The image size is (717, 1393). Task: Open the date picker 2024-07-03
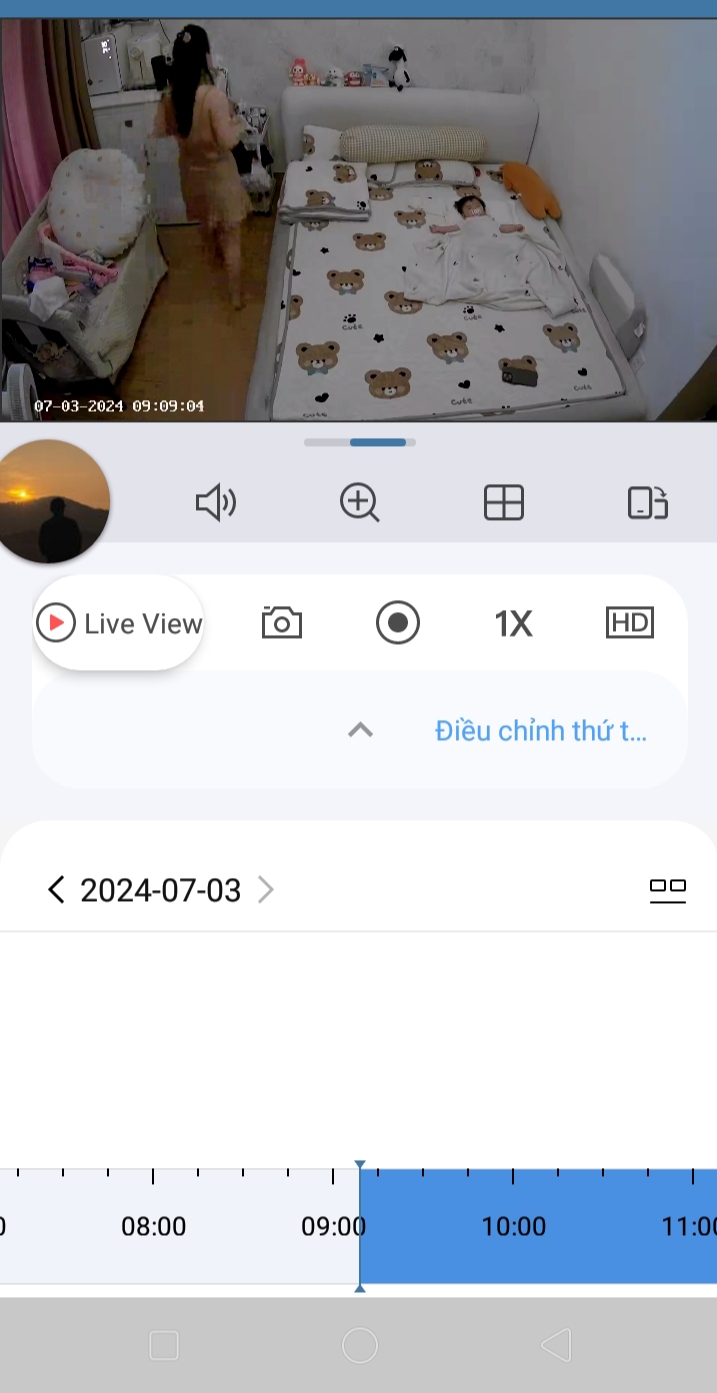click(160, 889)
